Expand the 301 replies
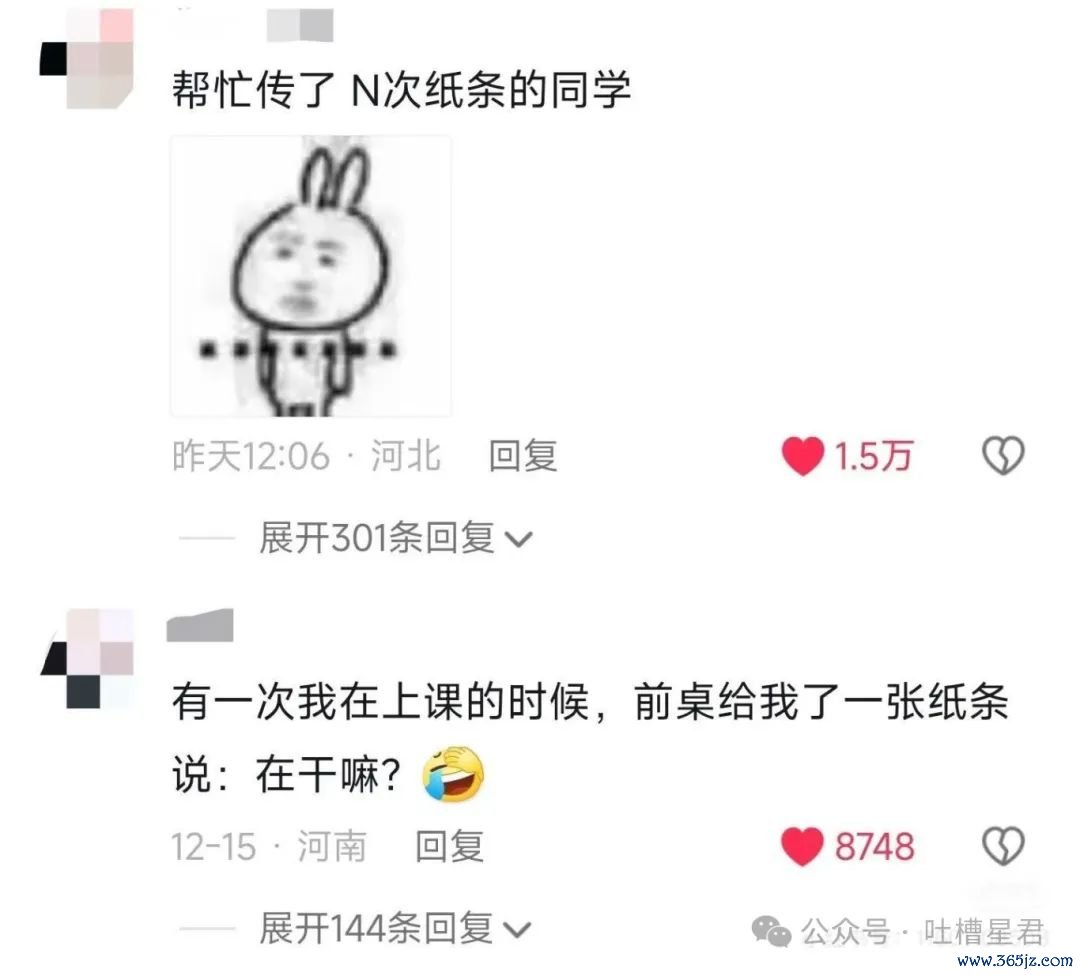This screenshot has height=976, width=1080. click(x=395, y=539)
